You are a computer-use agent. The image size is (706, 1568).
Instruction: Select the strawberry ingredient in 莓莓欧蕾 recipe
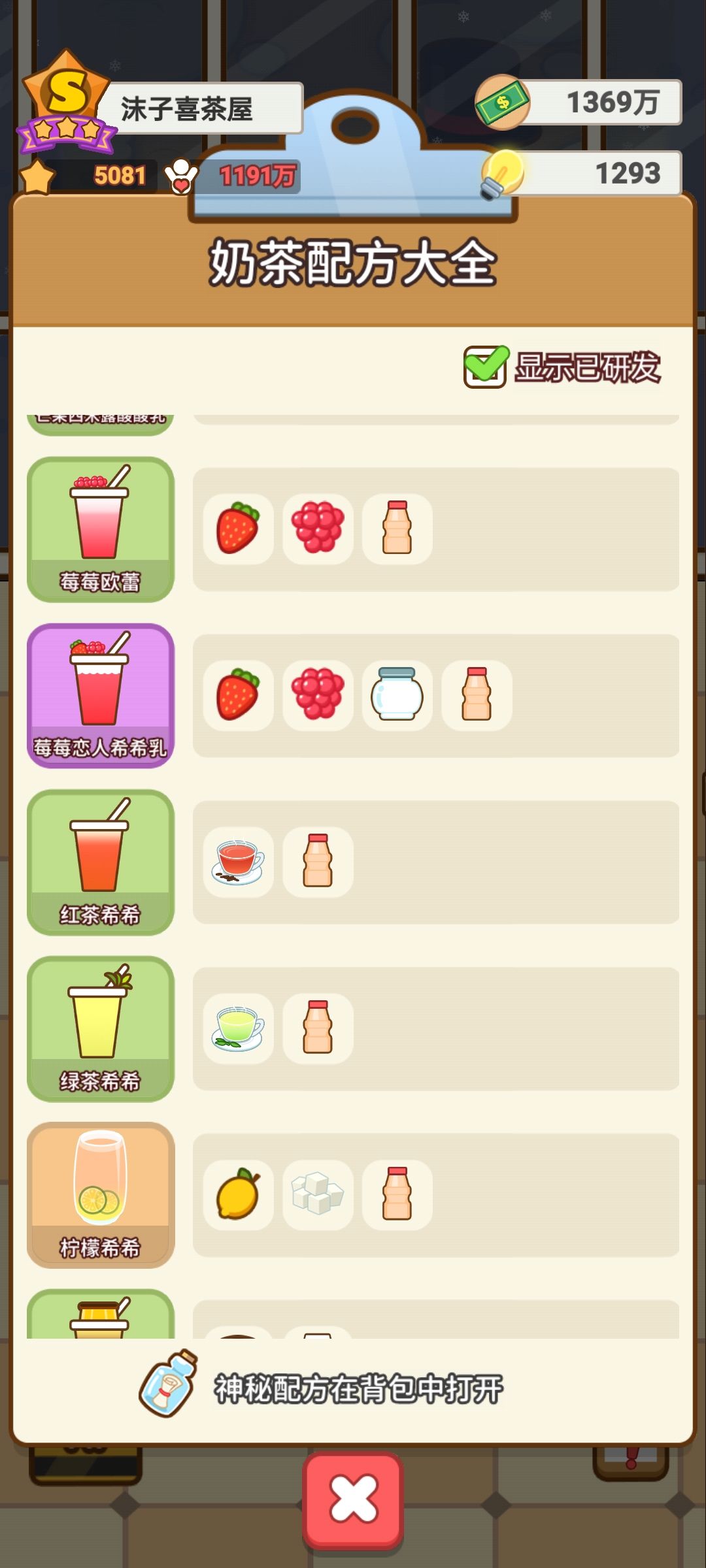(x=238, y=528)
